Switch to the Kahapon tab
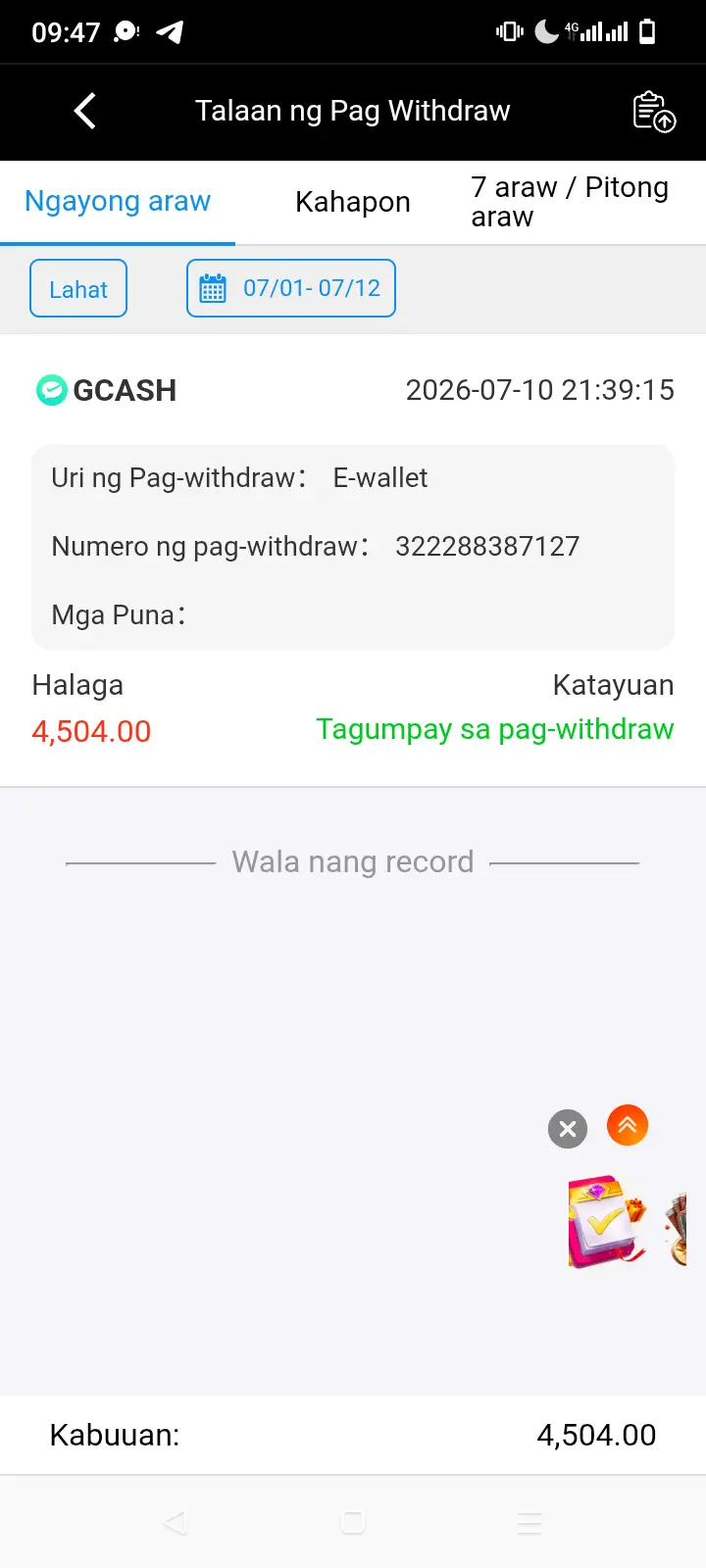Viewport: 706px width, 1568px height. 353,202
